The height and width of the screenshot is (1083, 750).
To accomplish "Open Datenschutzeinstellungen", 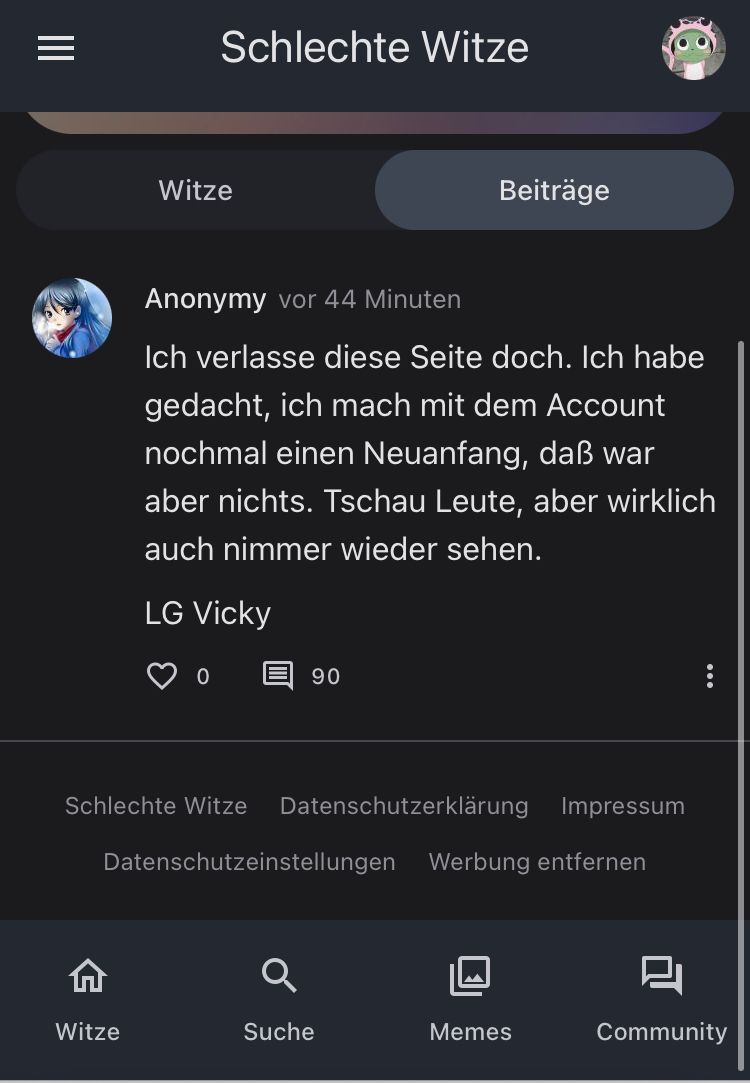I will [249, 862].
